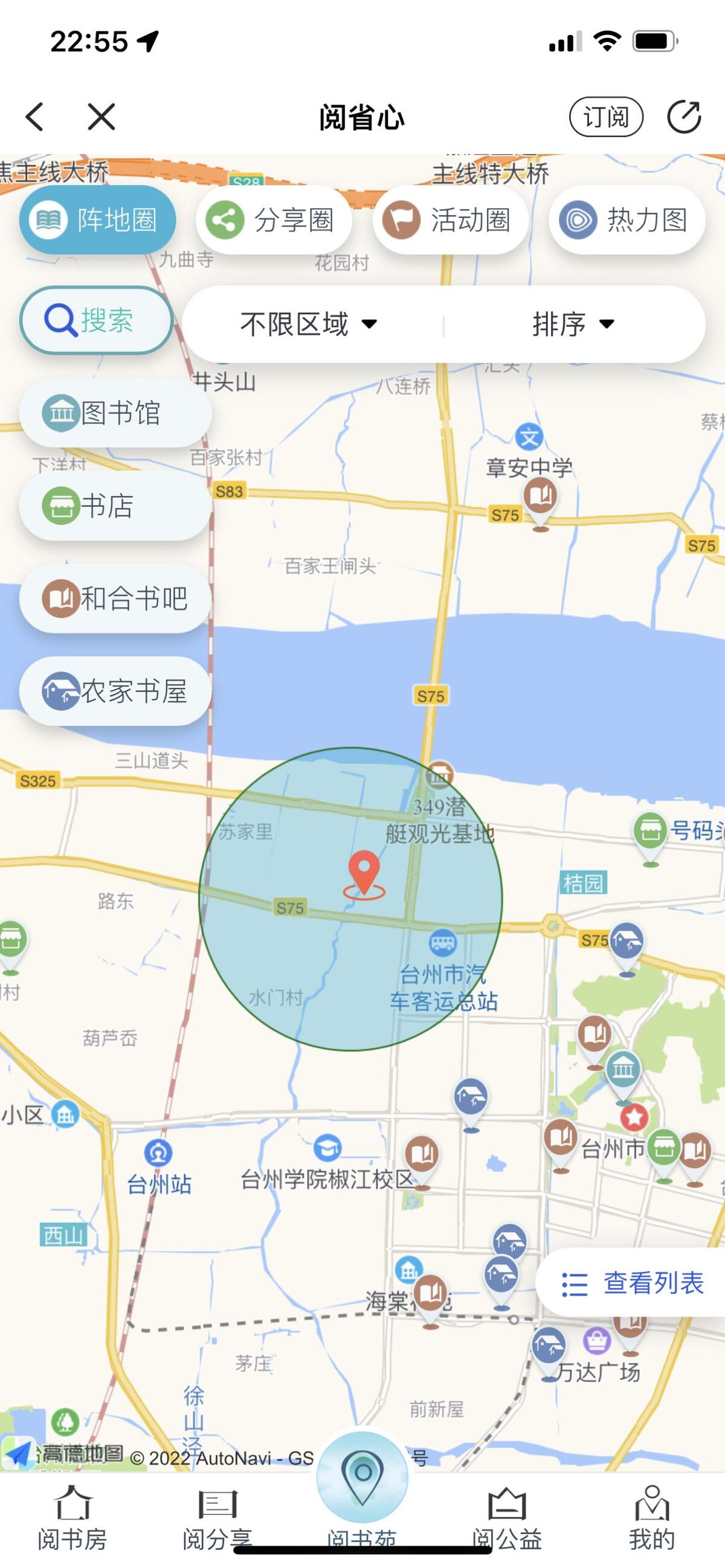Switch to 活动圈
725x1568 pixels.
450,220
